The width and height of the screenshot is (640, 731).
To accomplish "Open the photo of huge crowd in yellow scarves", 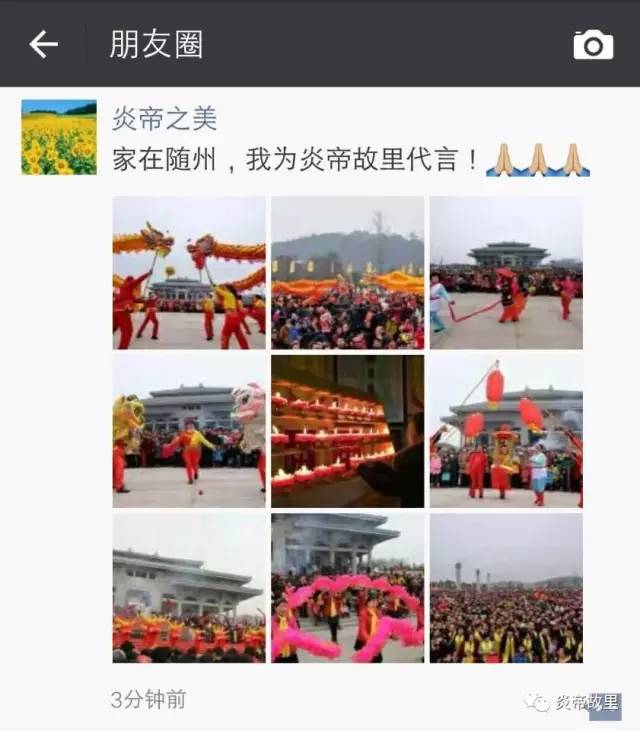I will pyautogui.click(x=505, y=588).
